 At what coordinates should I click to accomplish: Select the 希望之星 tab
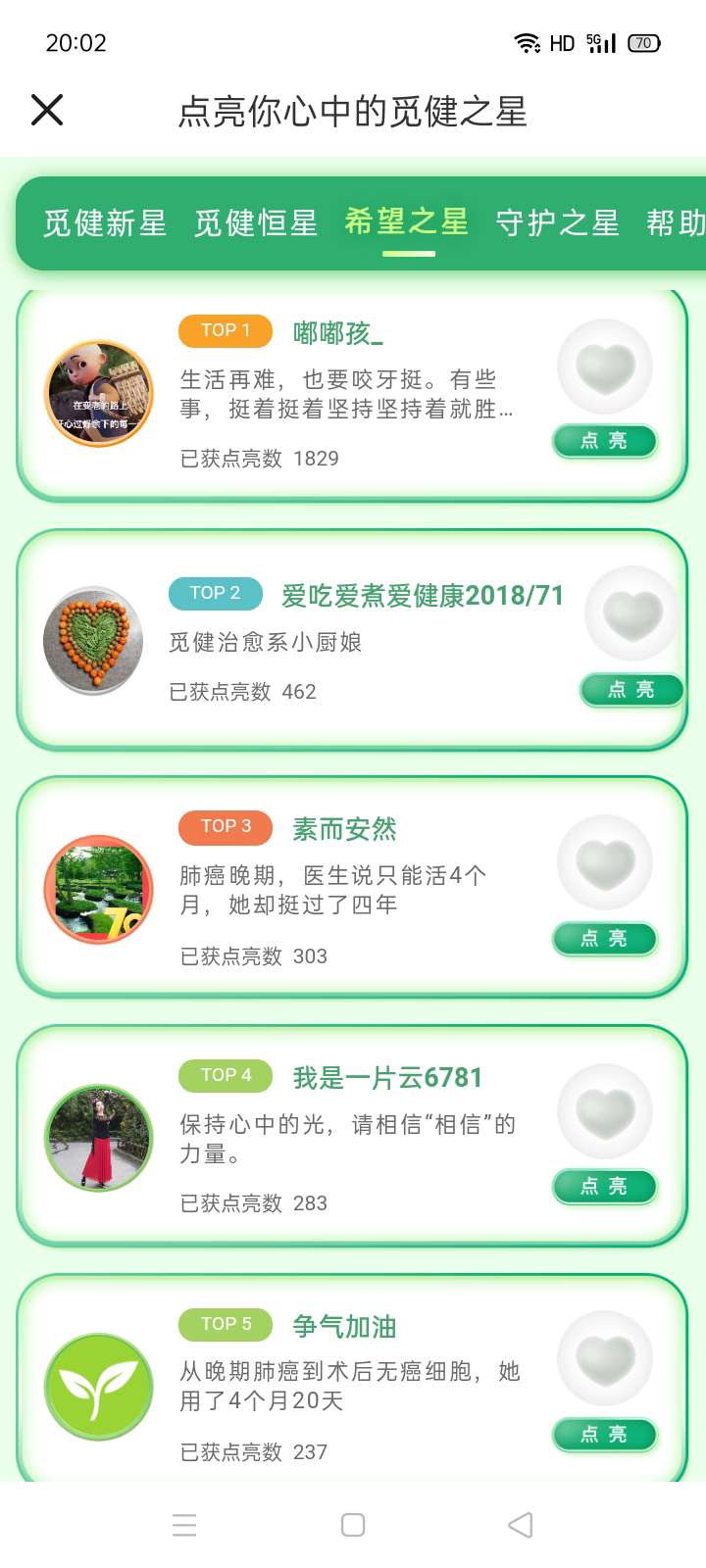[407, 222]
